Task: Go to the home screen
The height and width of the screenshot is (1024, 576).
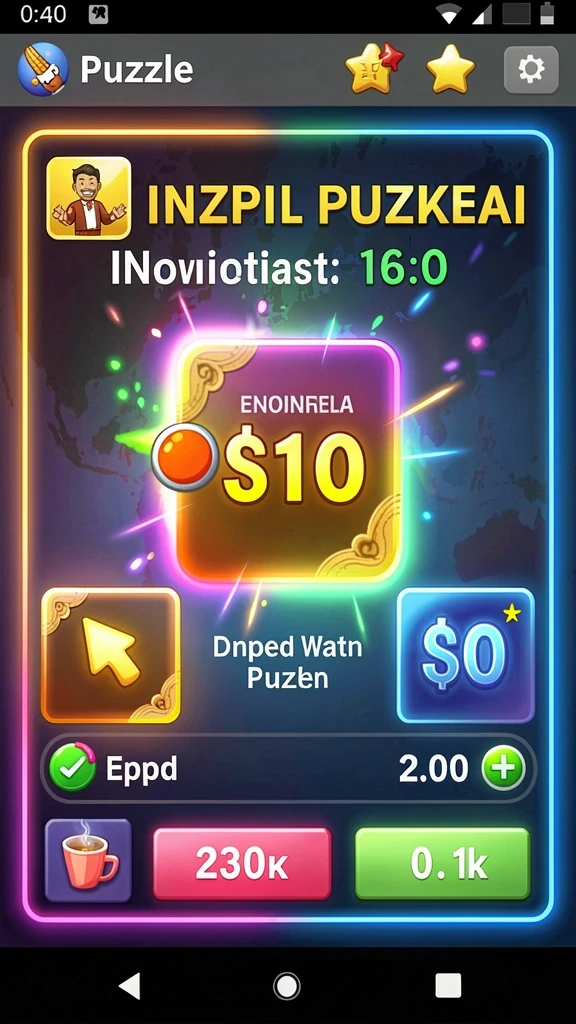Action: 287,985
